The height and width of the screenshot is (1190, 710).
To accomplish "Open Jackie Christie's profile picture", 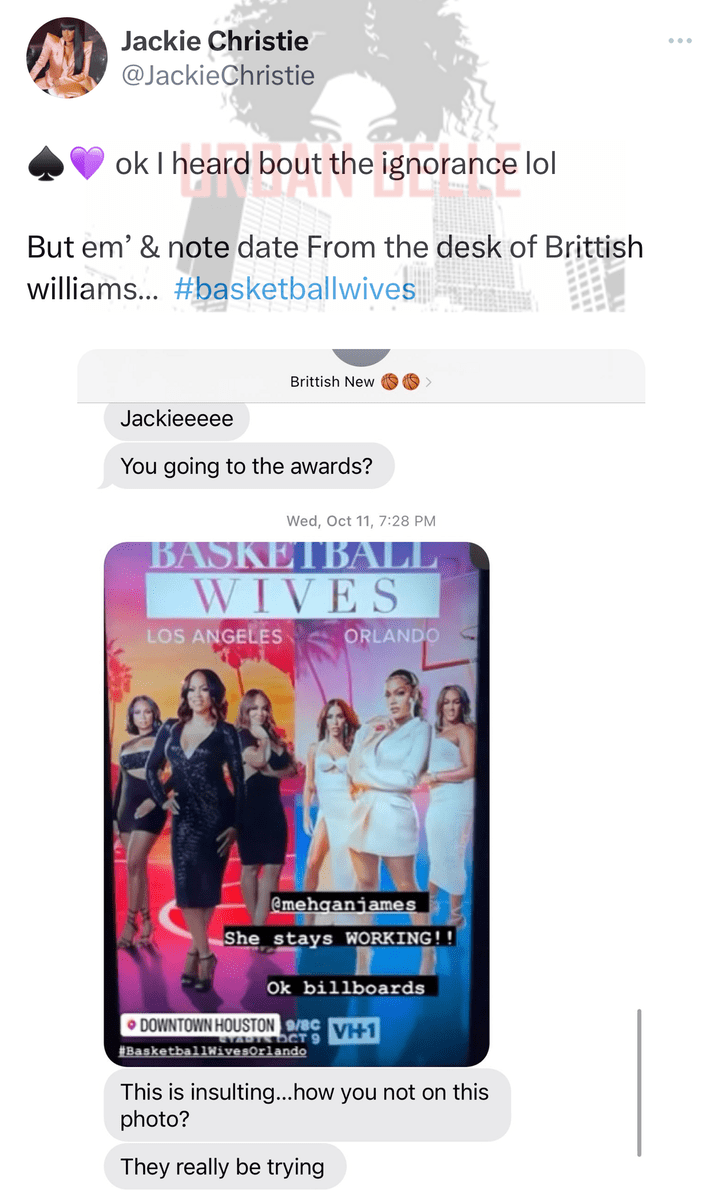I will (x=67, y=58).
